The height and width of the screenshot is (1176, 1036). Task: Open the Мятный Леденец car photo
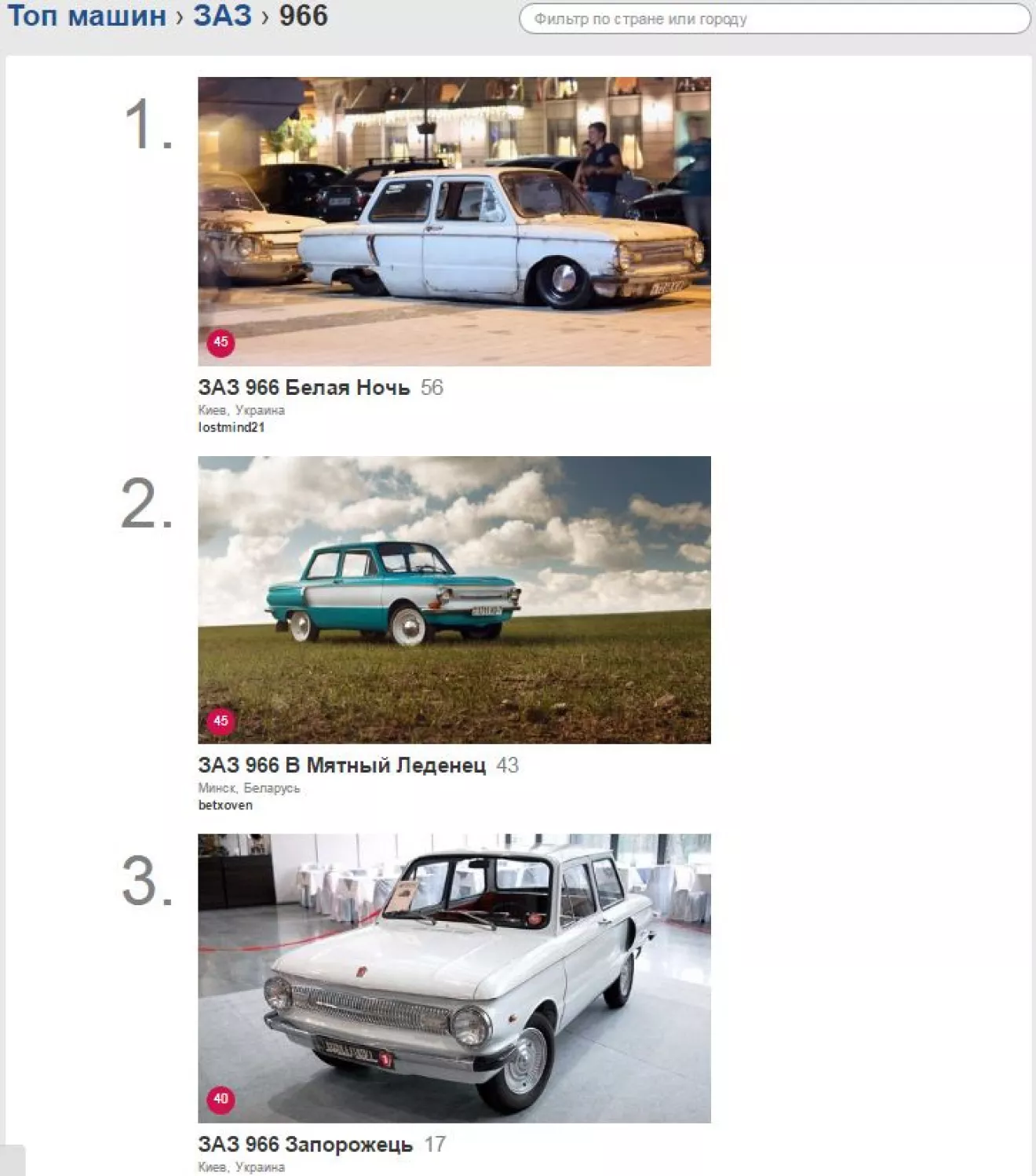[x=454, y=600]
